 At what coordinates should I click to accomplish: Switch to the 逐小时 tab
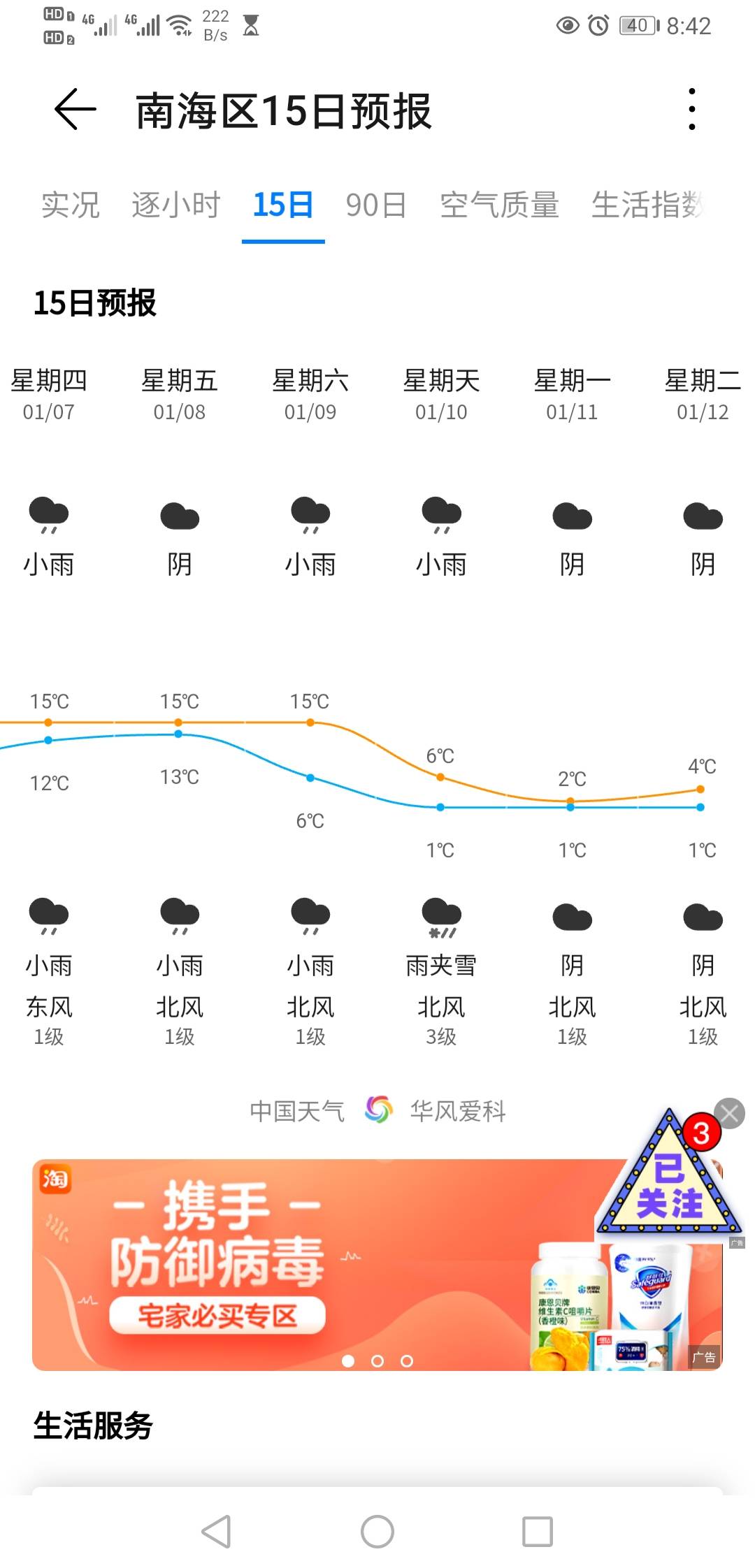point(176,205)
